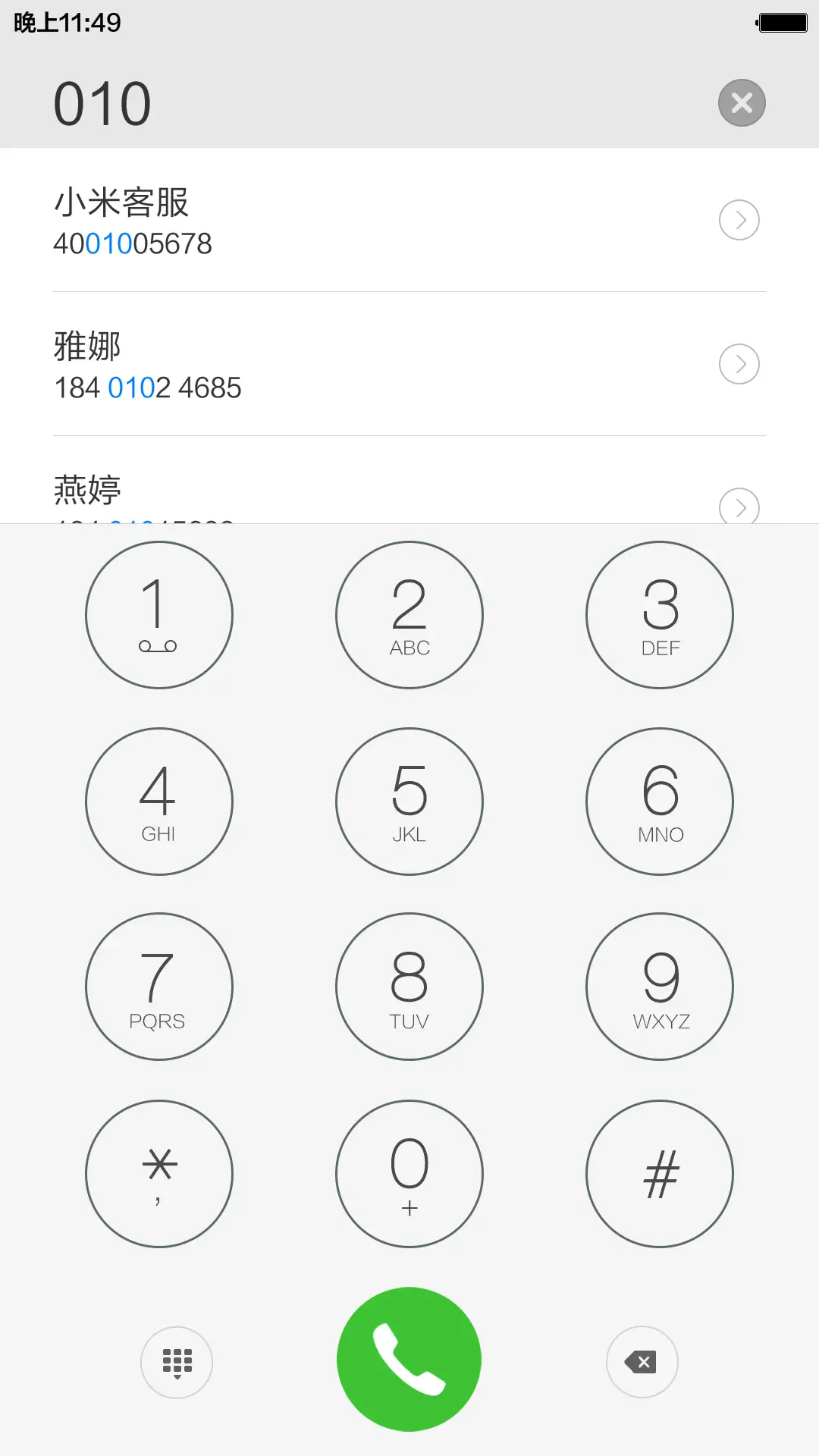Image resolution: width=819 pixels, height=1456 pixels.
Task: Open 燕婷 contact details chevron
Action: click(739, 508)
